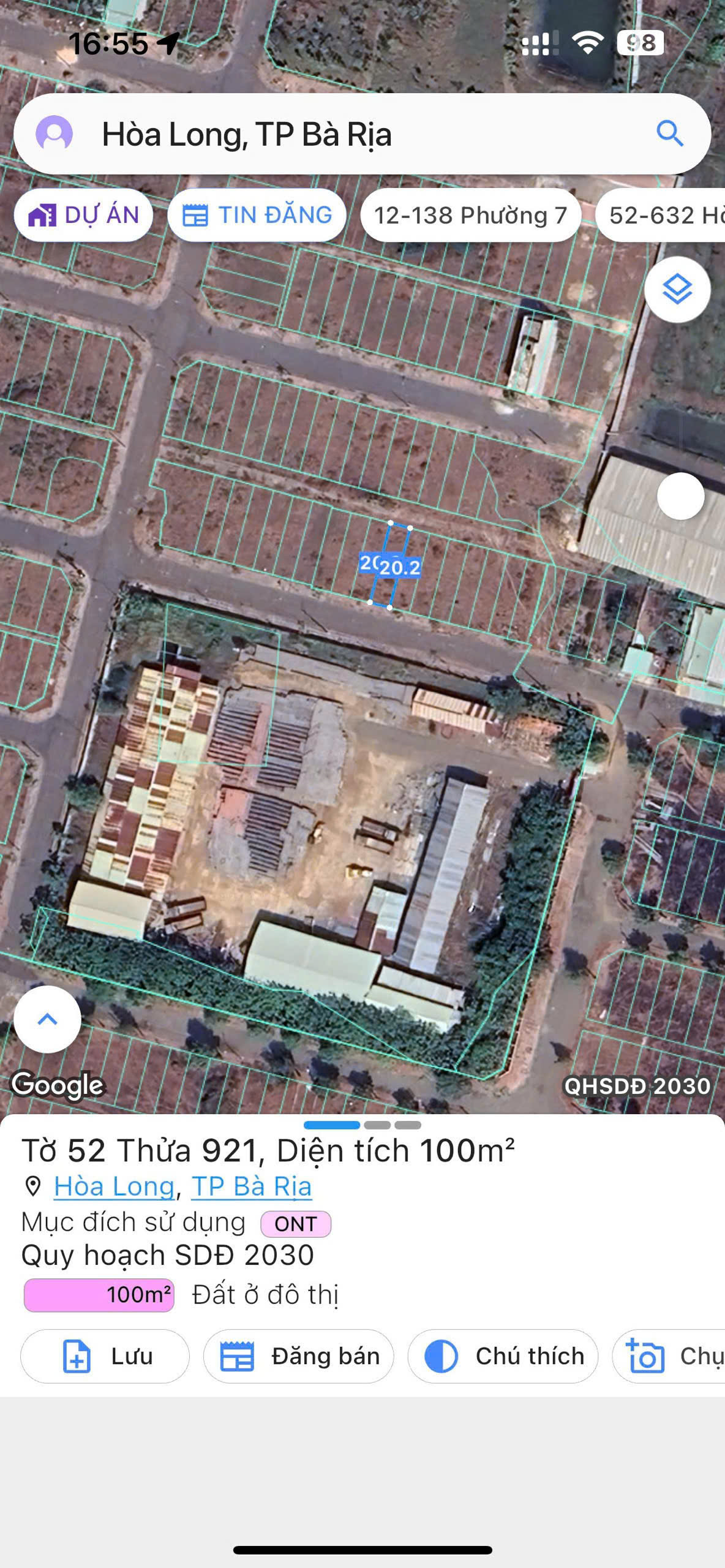Tap the highlighted parcel 20.2 on map
The image size is (725, 1568).
390,565
